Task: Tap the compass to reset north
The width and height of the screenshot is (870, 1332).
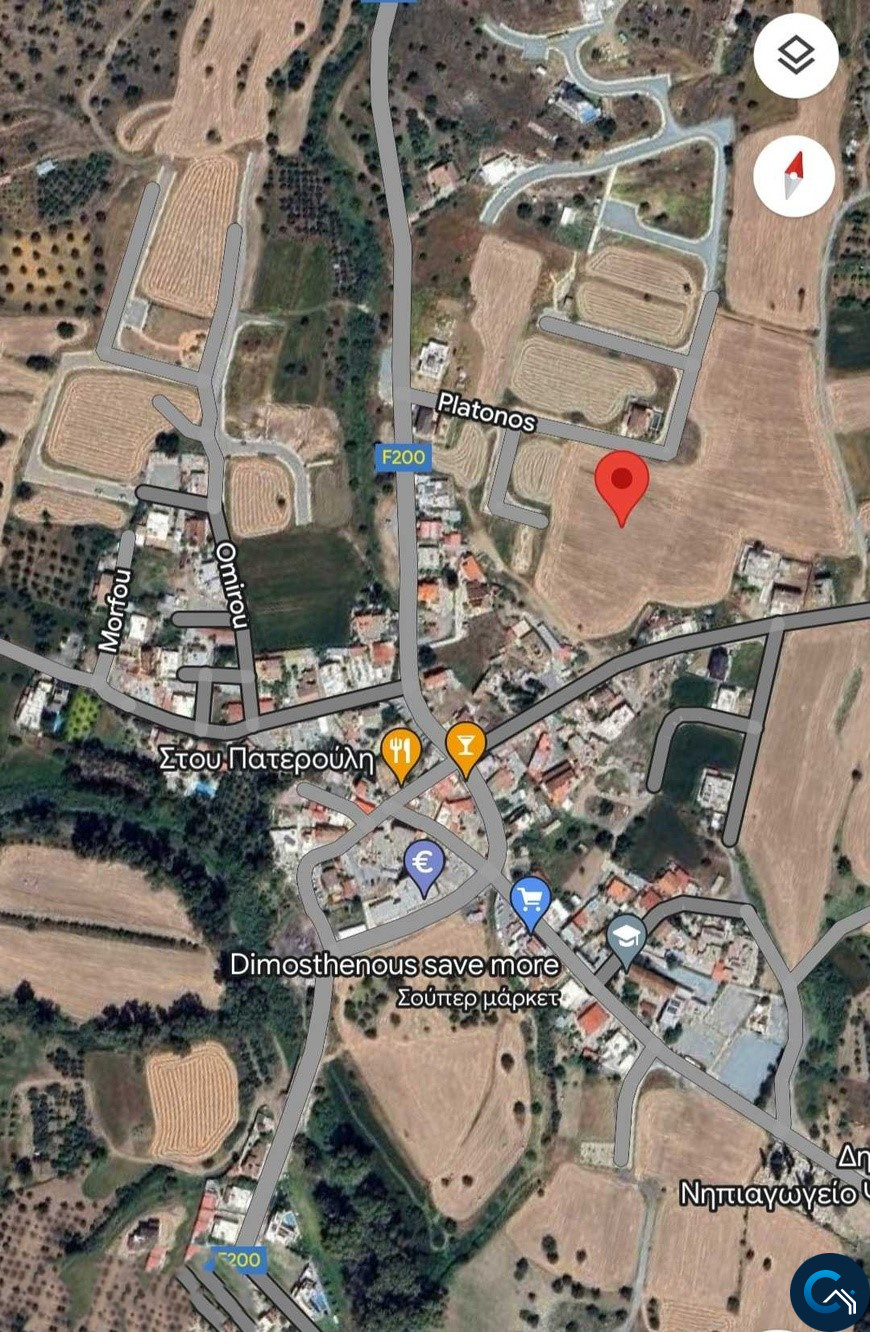Action: (x=794, y=177)
